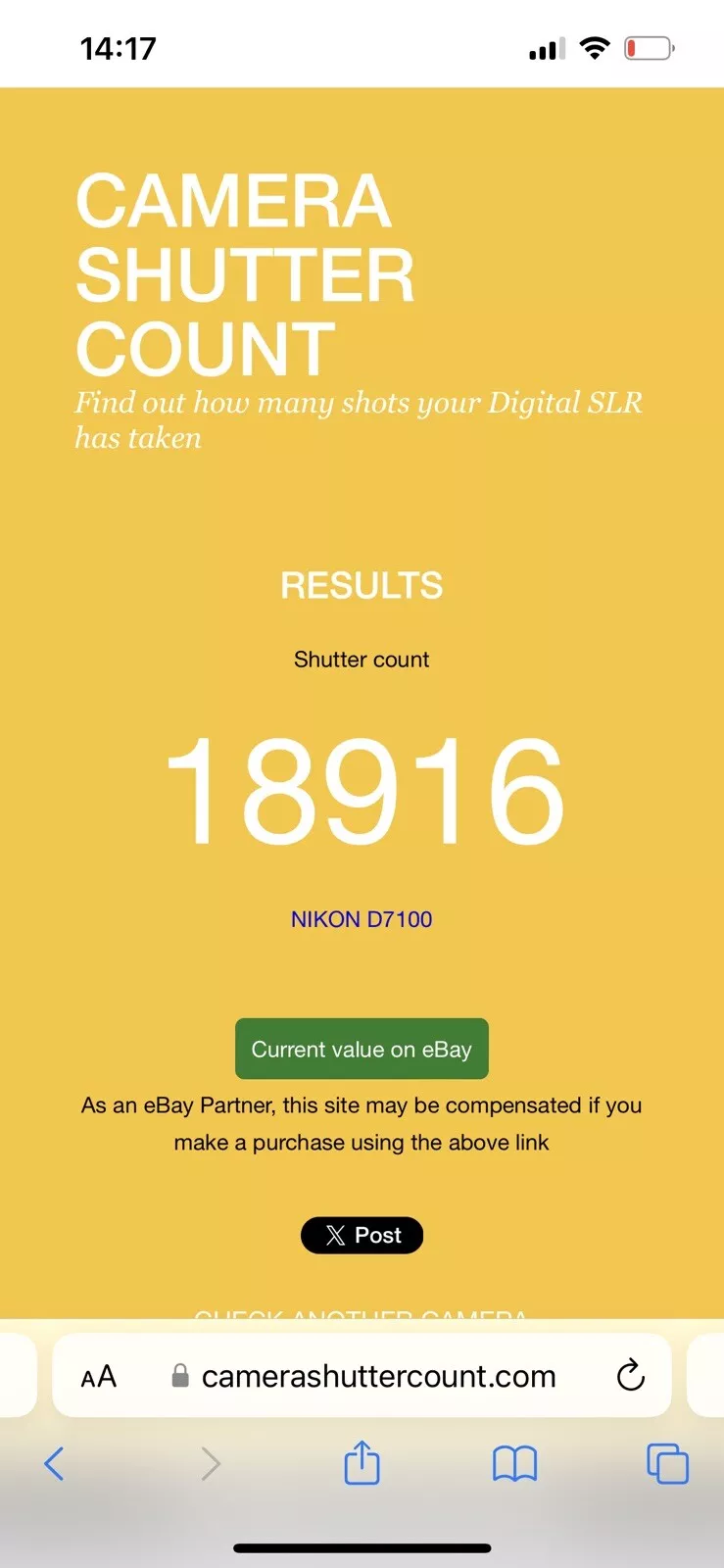Screen dimensions: 724x1568
Task: Tap Current value on eBay button
Action: [x=362, y=1049]
